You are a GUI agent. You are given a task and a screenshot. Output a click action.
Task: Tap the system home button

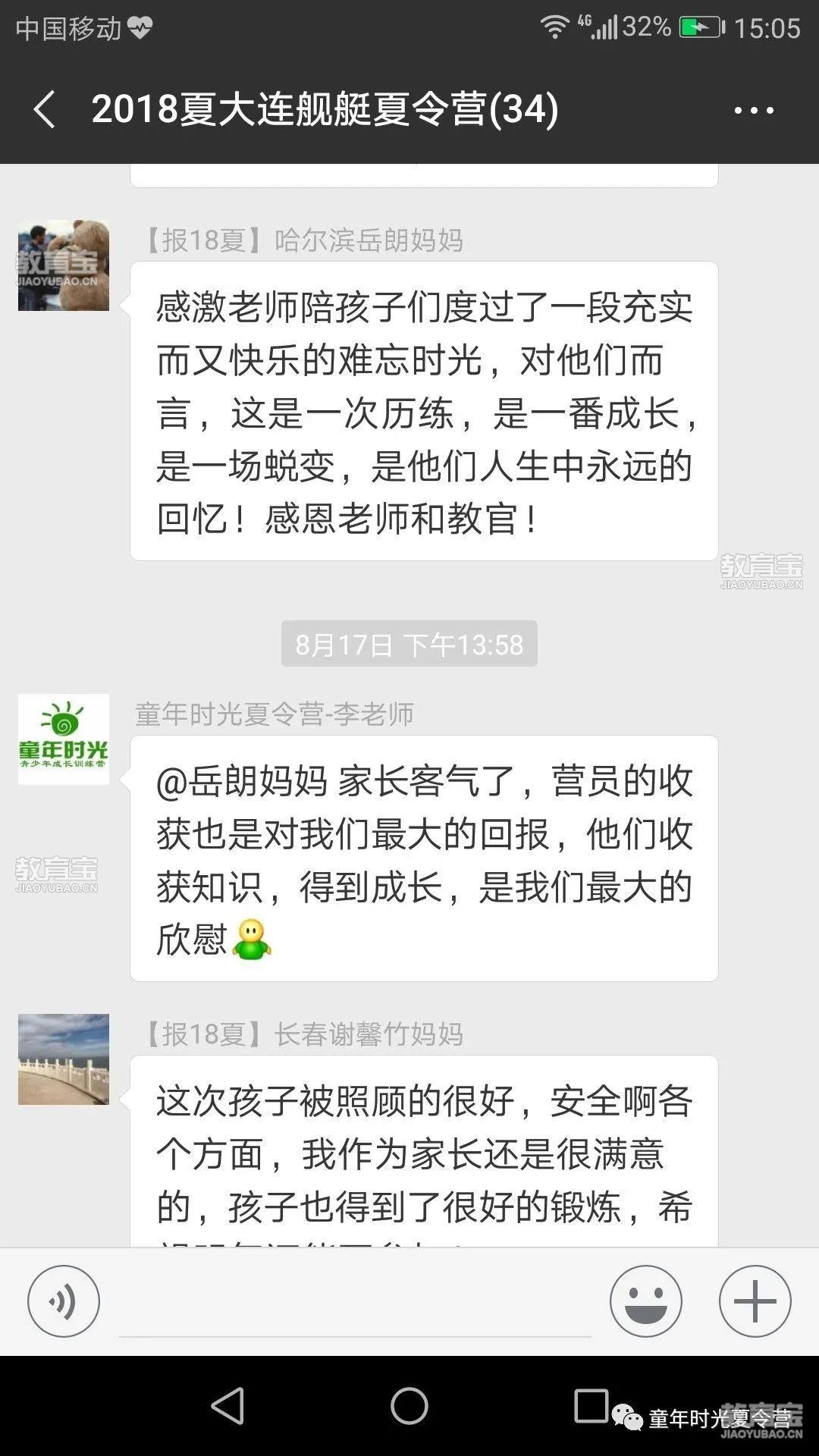(x=409, y=1407)
